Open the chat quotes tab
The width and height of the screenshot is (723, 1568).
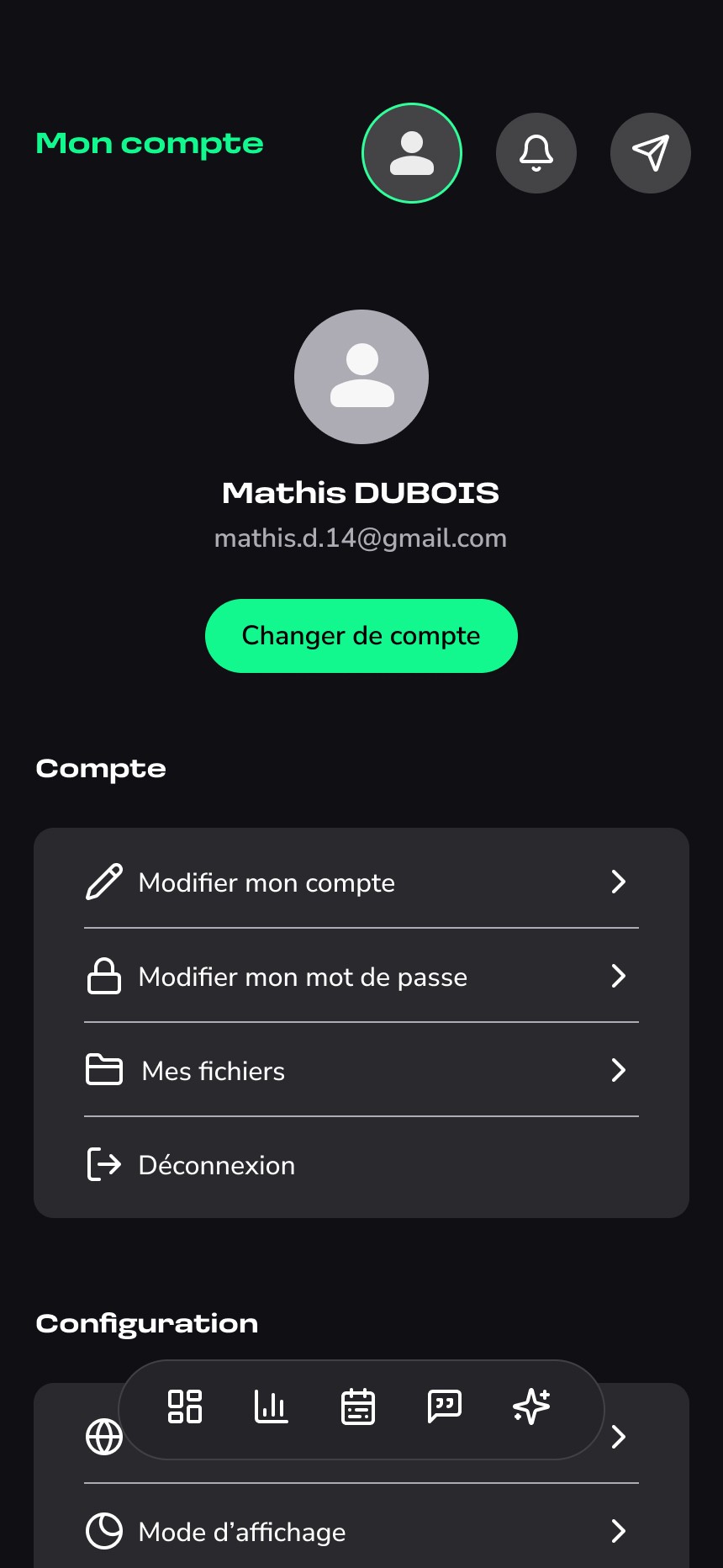coord(445,1406)
